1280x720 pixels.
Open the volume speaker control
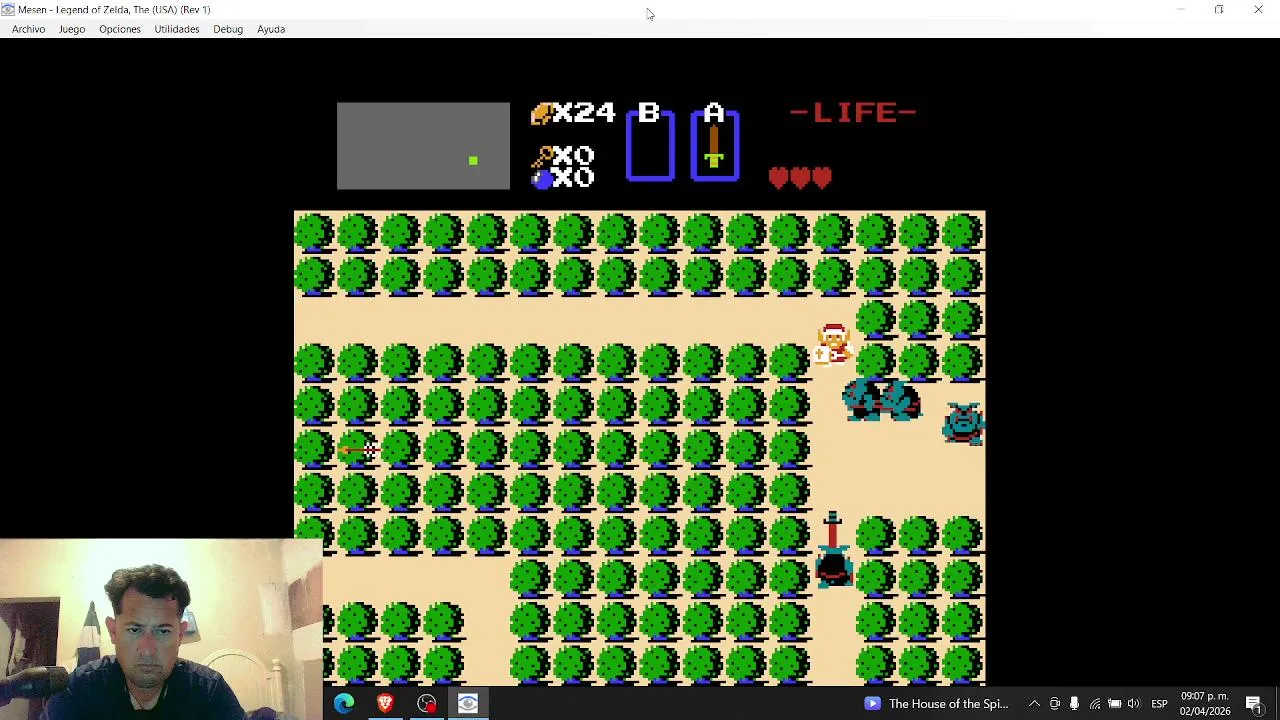click(1133, 703)
